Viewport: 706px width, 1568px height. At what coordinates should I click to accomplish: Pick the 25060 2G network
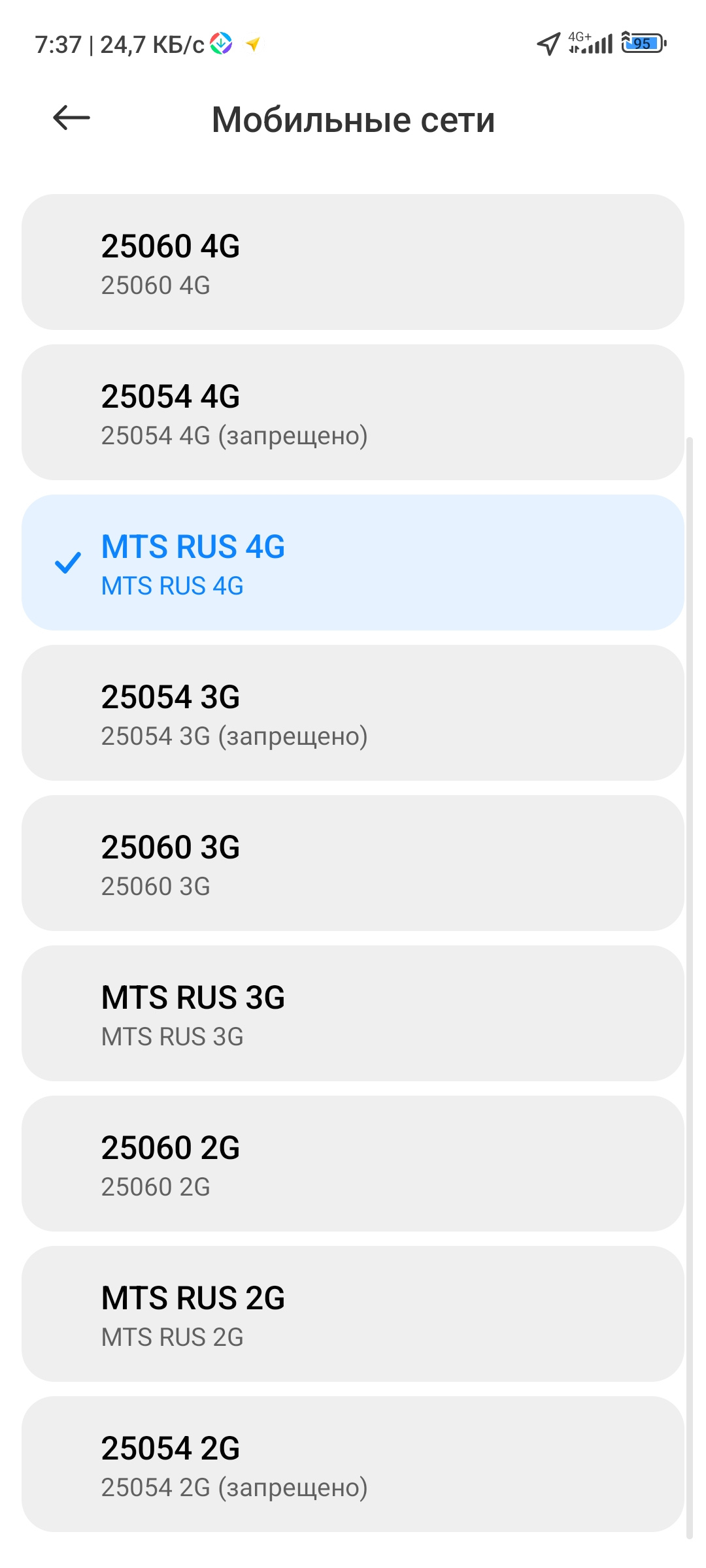tap(353, 1164)
